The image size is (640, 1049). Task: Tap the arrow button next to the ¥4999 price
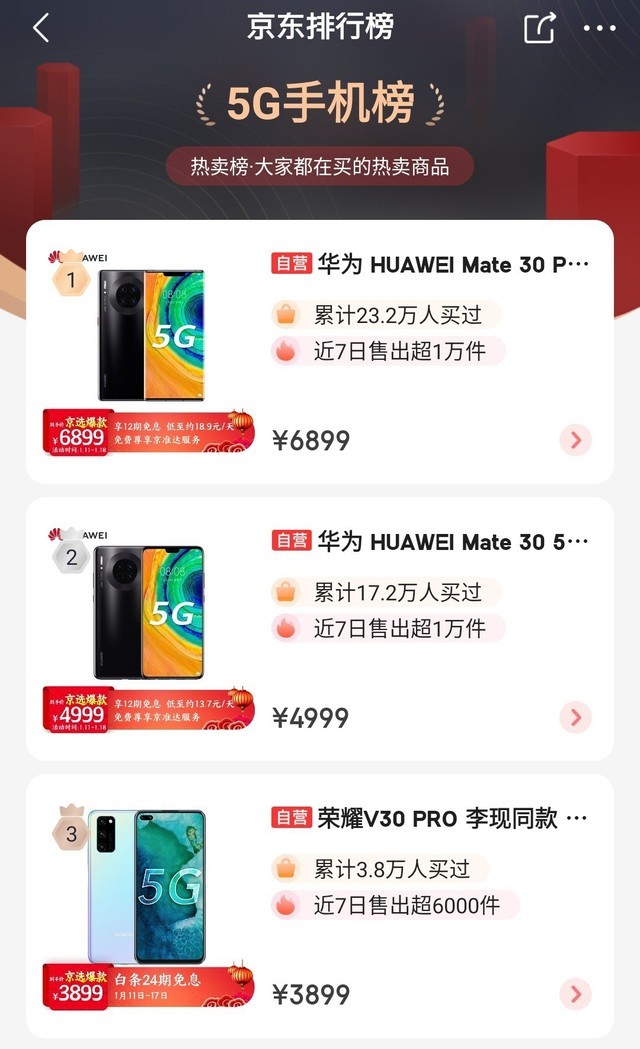pos(575,717)
